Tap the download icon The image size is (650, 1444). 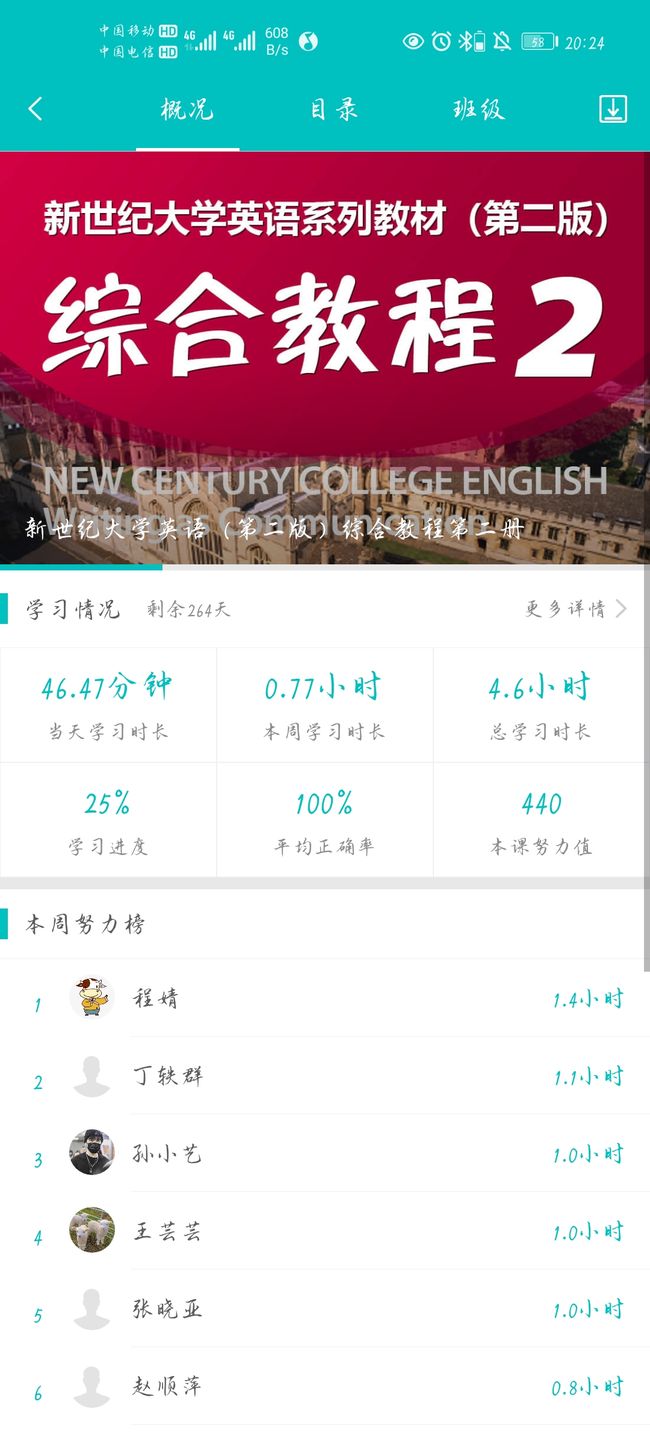(613, 109)
